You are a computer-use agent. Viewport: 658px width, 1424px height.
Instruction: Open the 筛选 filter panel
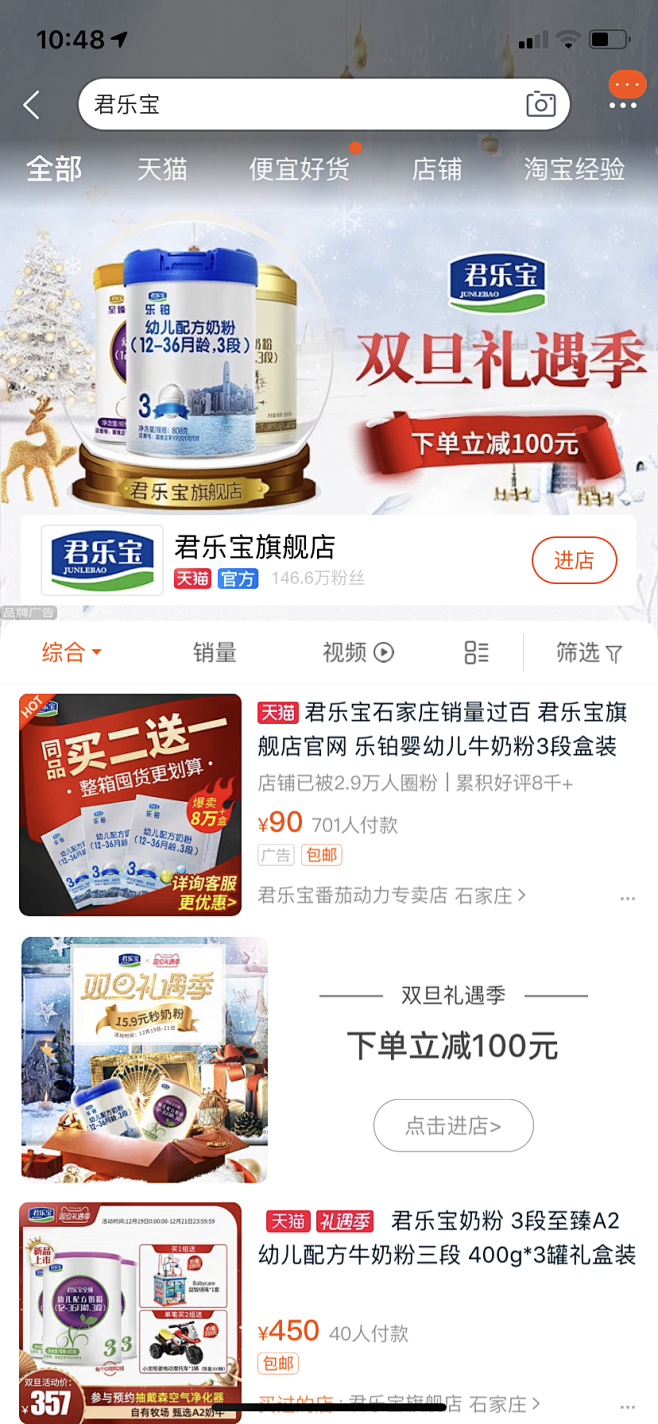click(590, 653)
